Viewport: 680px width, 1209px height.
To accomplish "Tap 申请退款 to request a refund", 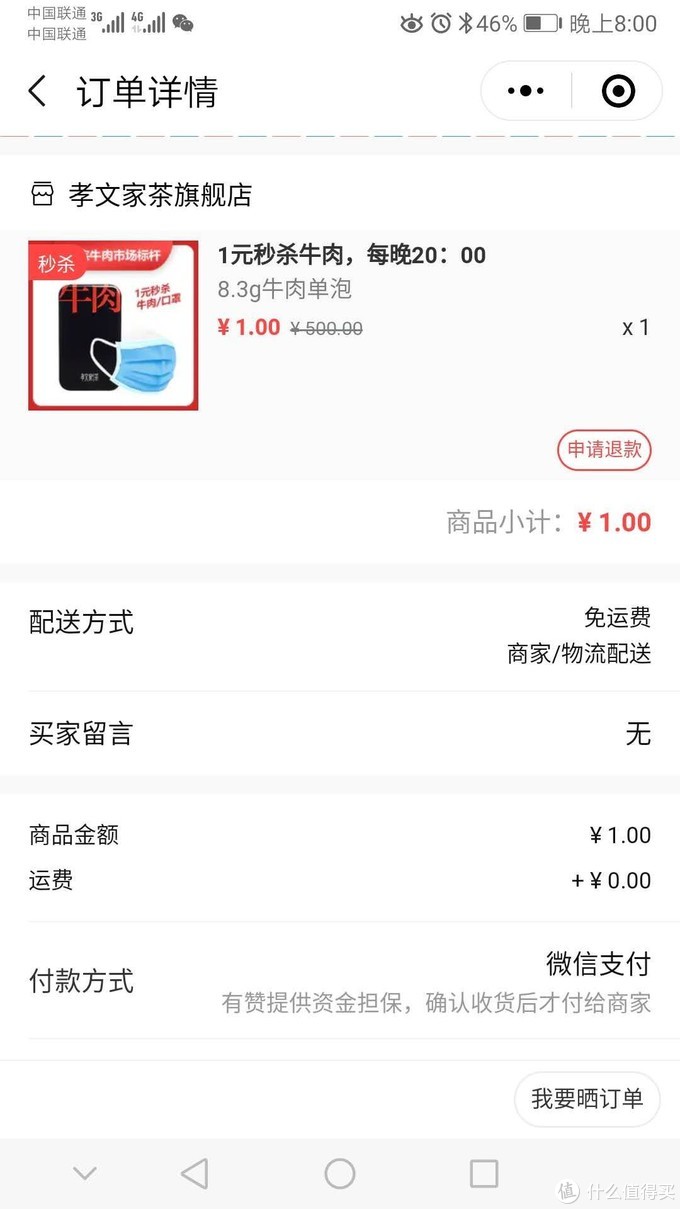I will click(604, 450).
